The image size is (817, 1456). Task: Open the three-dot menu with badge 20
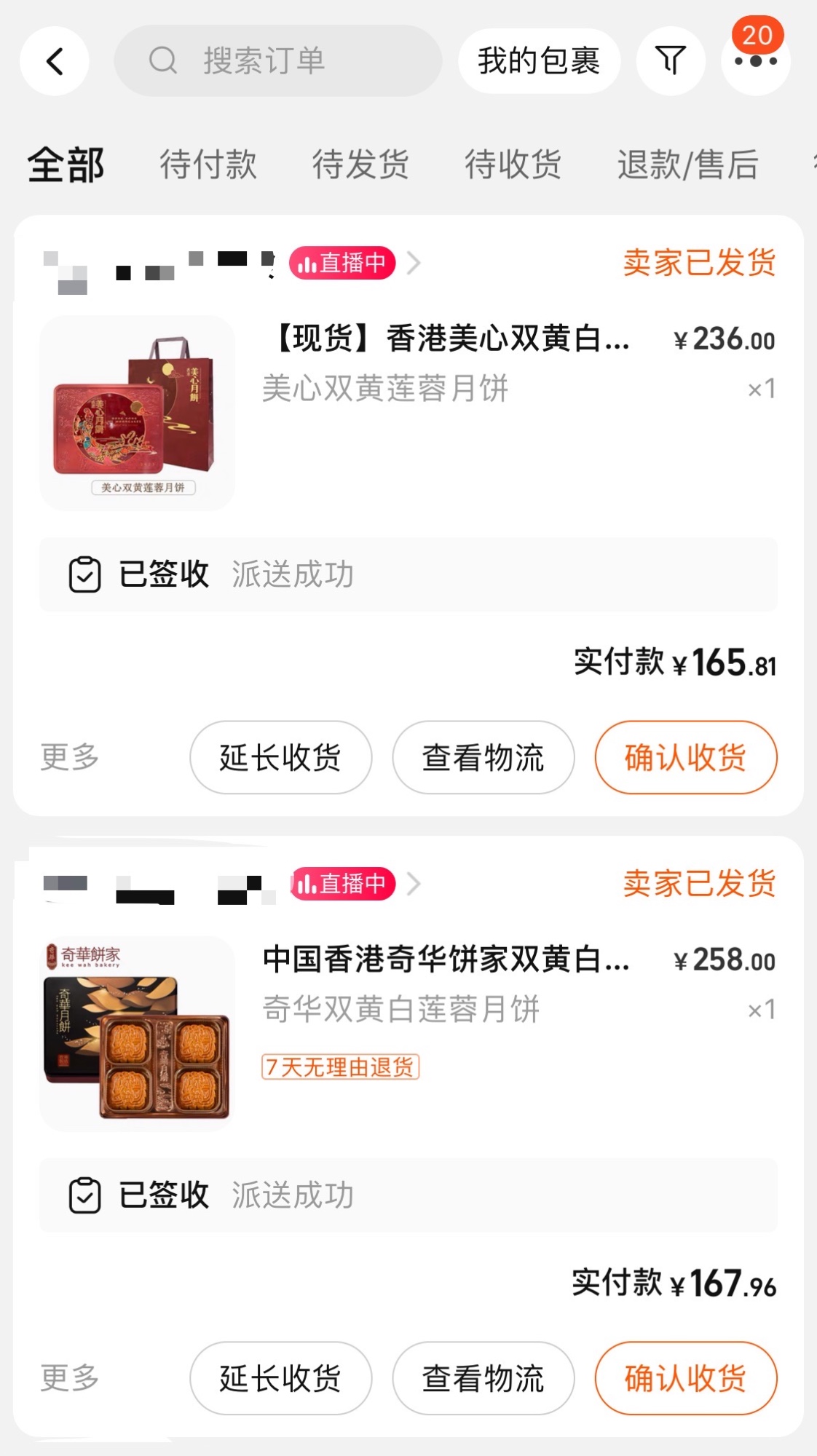(x=756, y=61)
